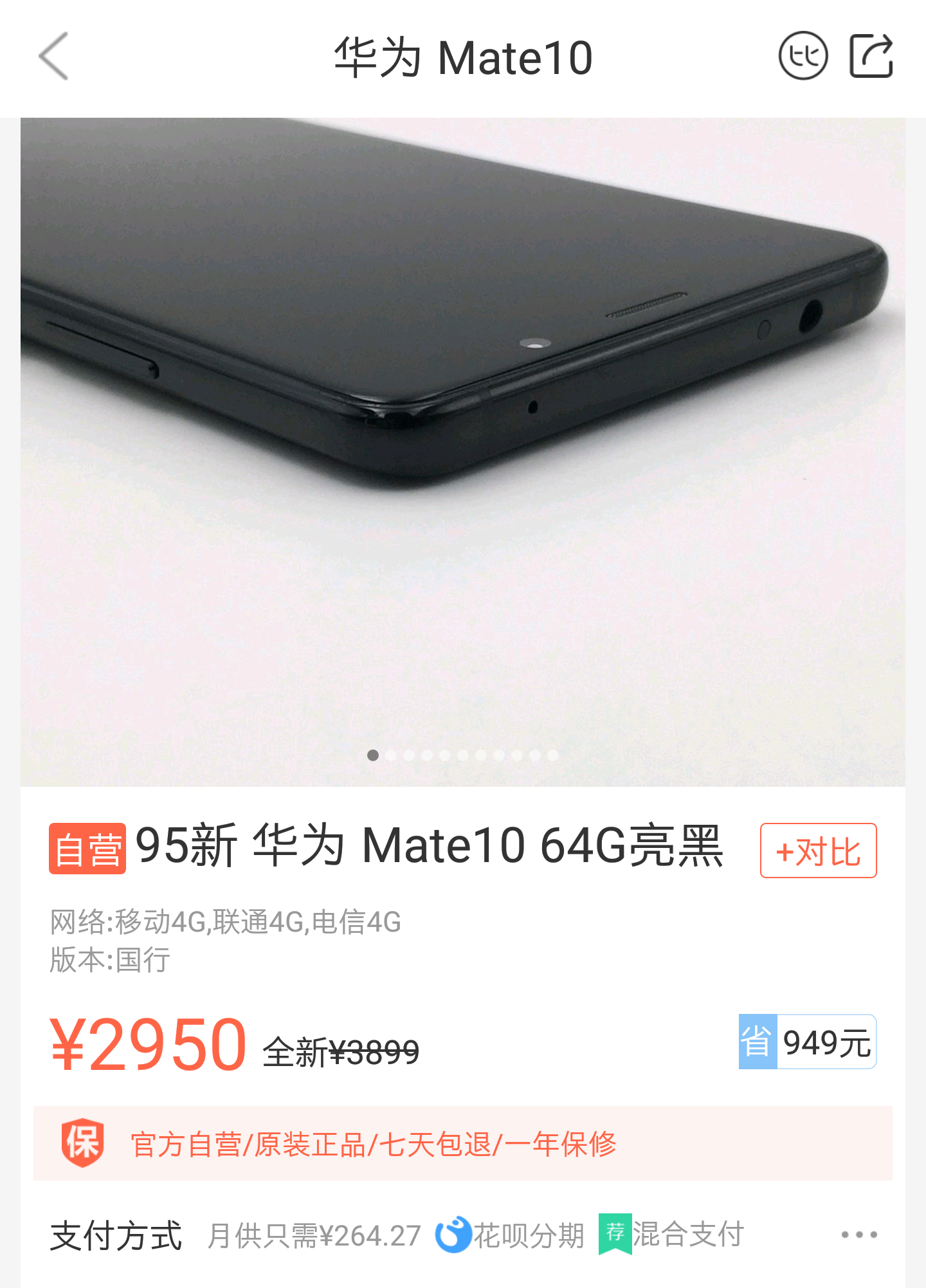Image resolution: width=926 pixels, height=1288 pixels.
Task: Open the compare (比) icon
Action: (803, 57)
